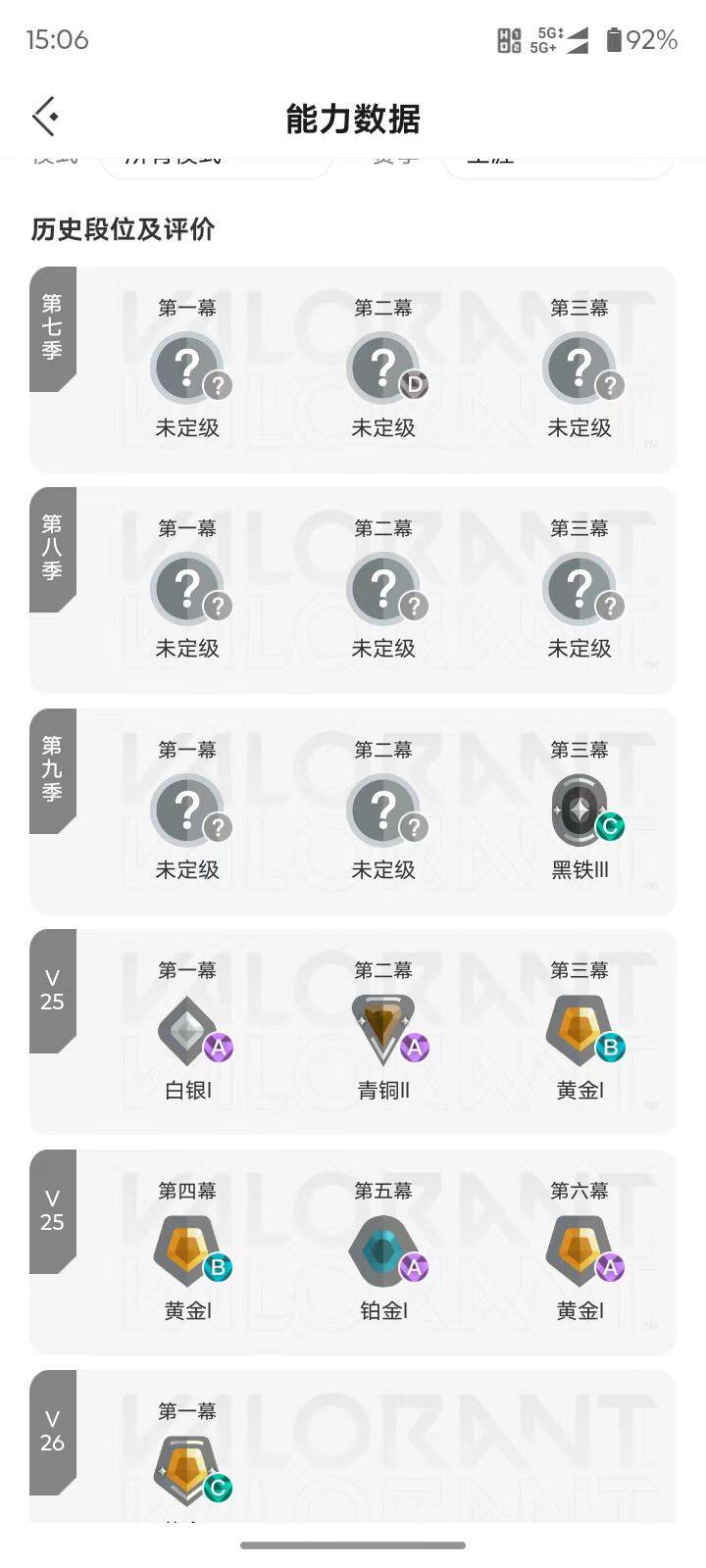Click the purple A badge on 铂金I
Screen dimensions: 706x1568
[414, 1267]
